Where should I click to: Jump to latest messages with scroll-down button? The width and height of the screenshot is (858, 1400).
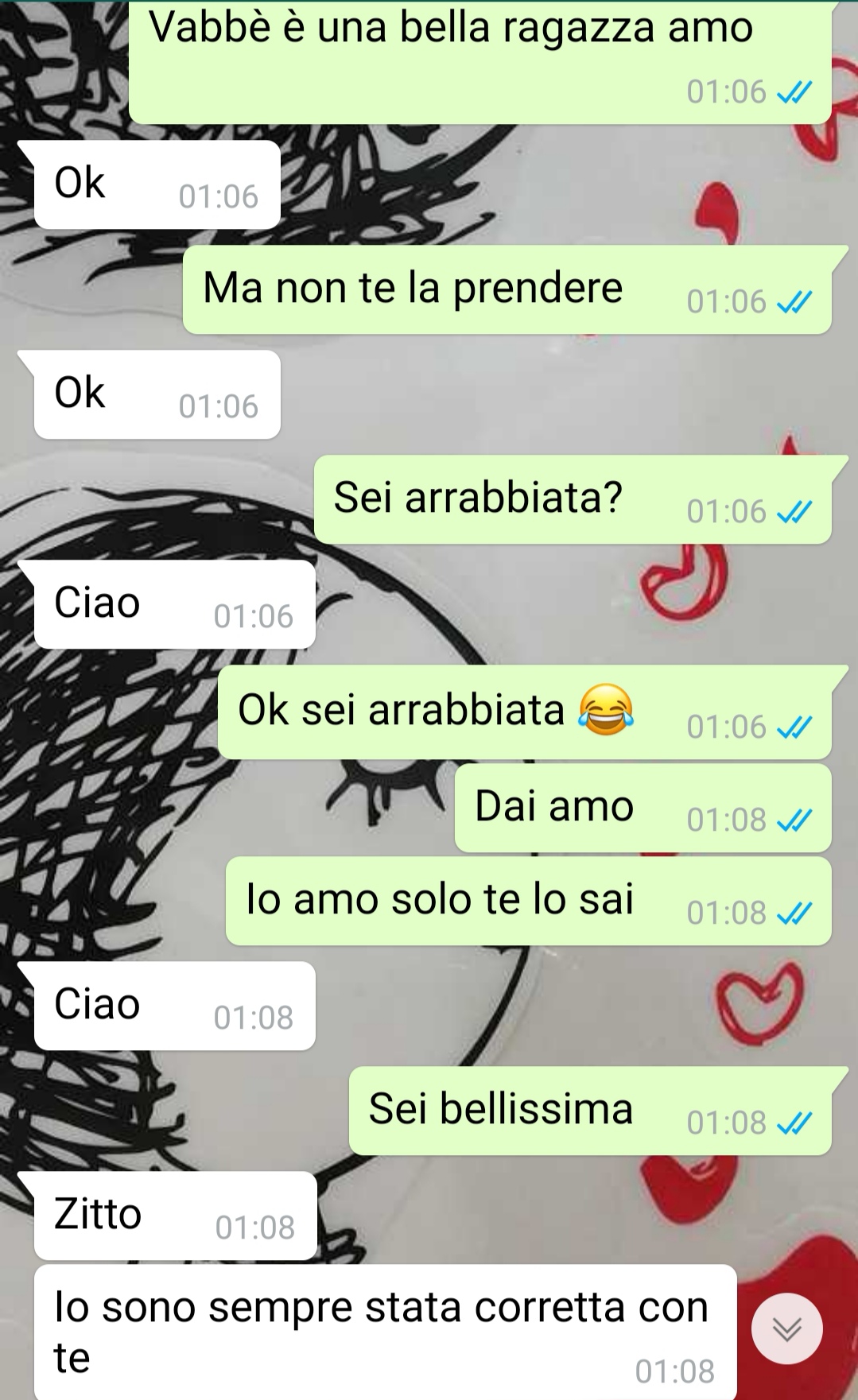click(x=786, y=1328)
